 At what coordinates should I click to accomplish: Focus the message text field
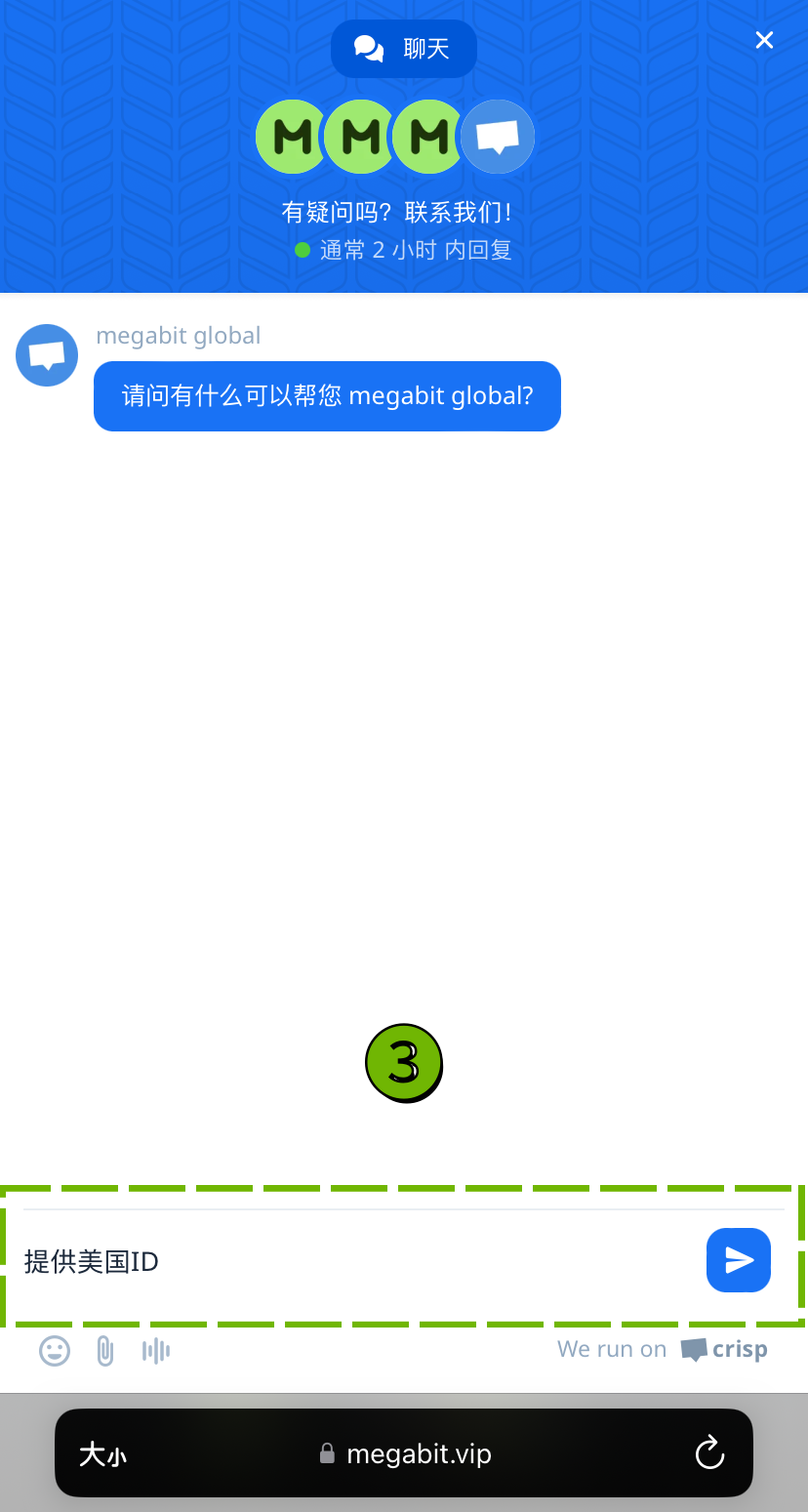(x=351, y=1261)
